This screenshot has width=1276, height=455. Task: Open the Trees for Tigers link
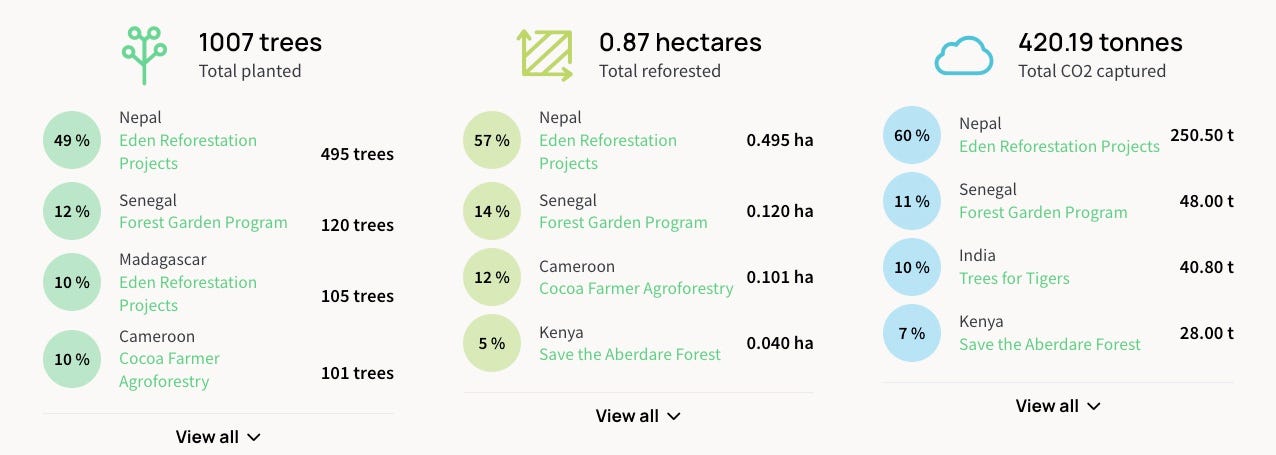pyautogui.click(x=1014, y=279)
